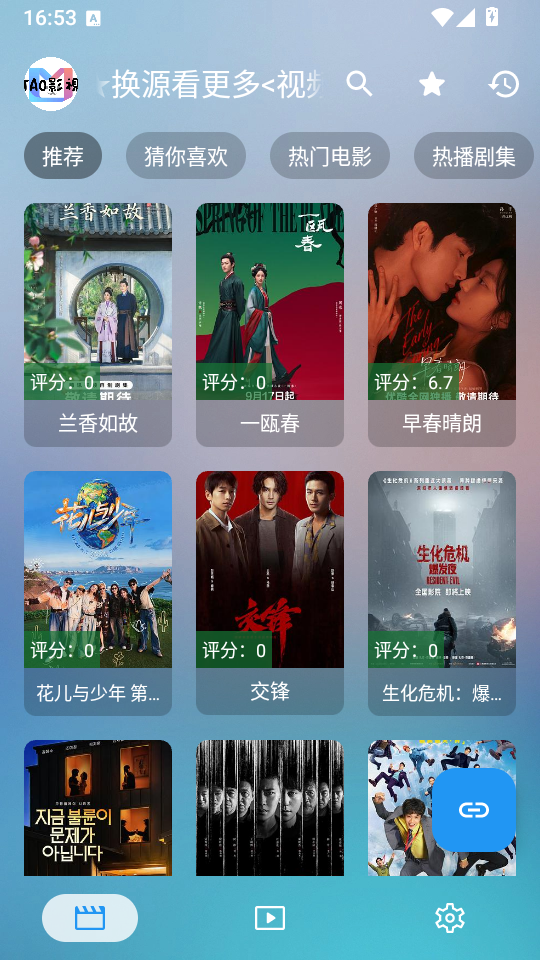This screenshot has width=540, height=960.
Task: Switch to the video player tab
Action: point(270,918)
